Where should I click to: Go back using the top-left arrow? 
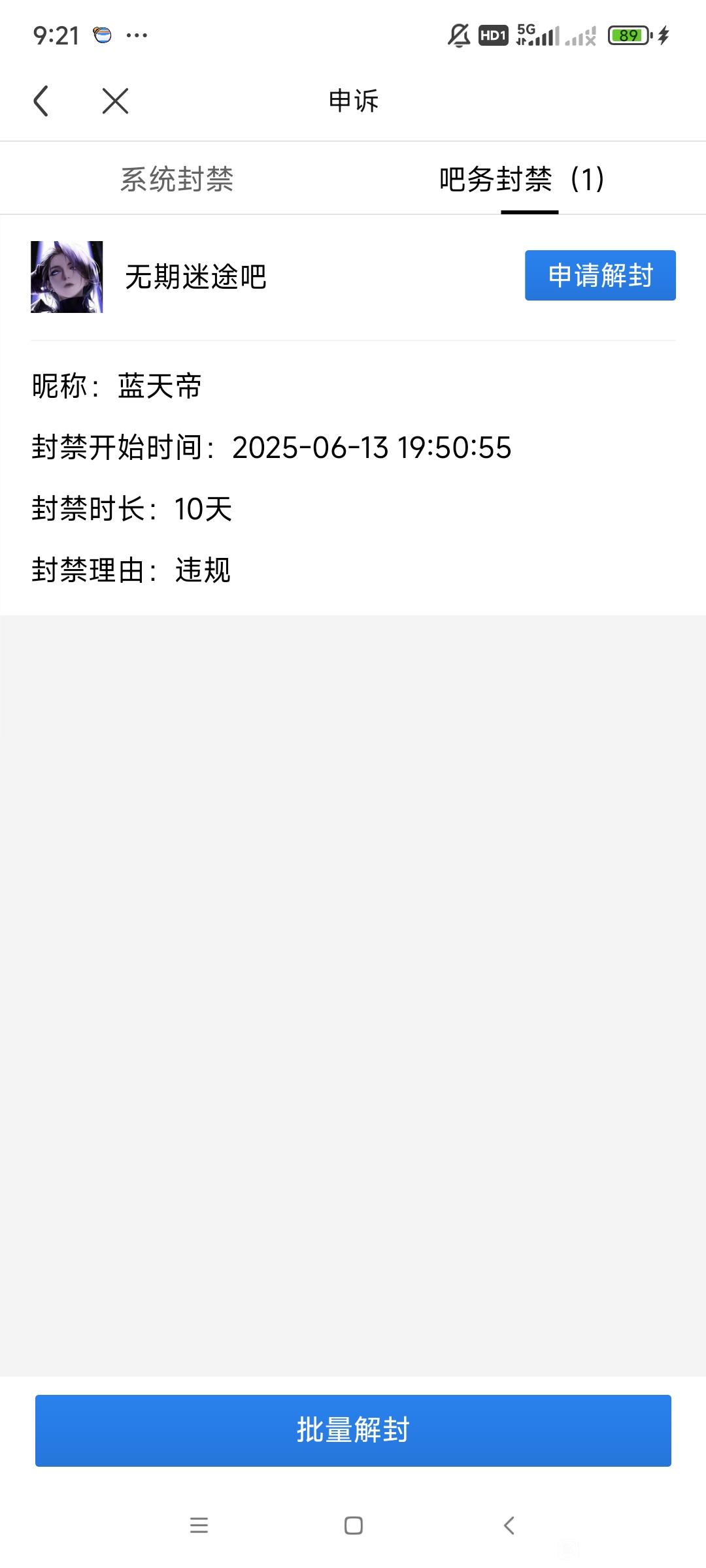pyautogui.click(x=41, y=101)
